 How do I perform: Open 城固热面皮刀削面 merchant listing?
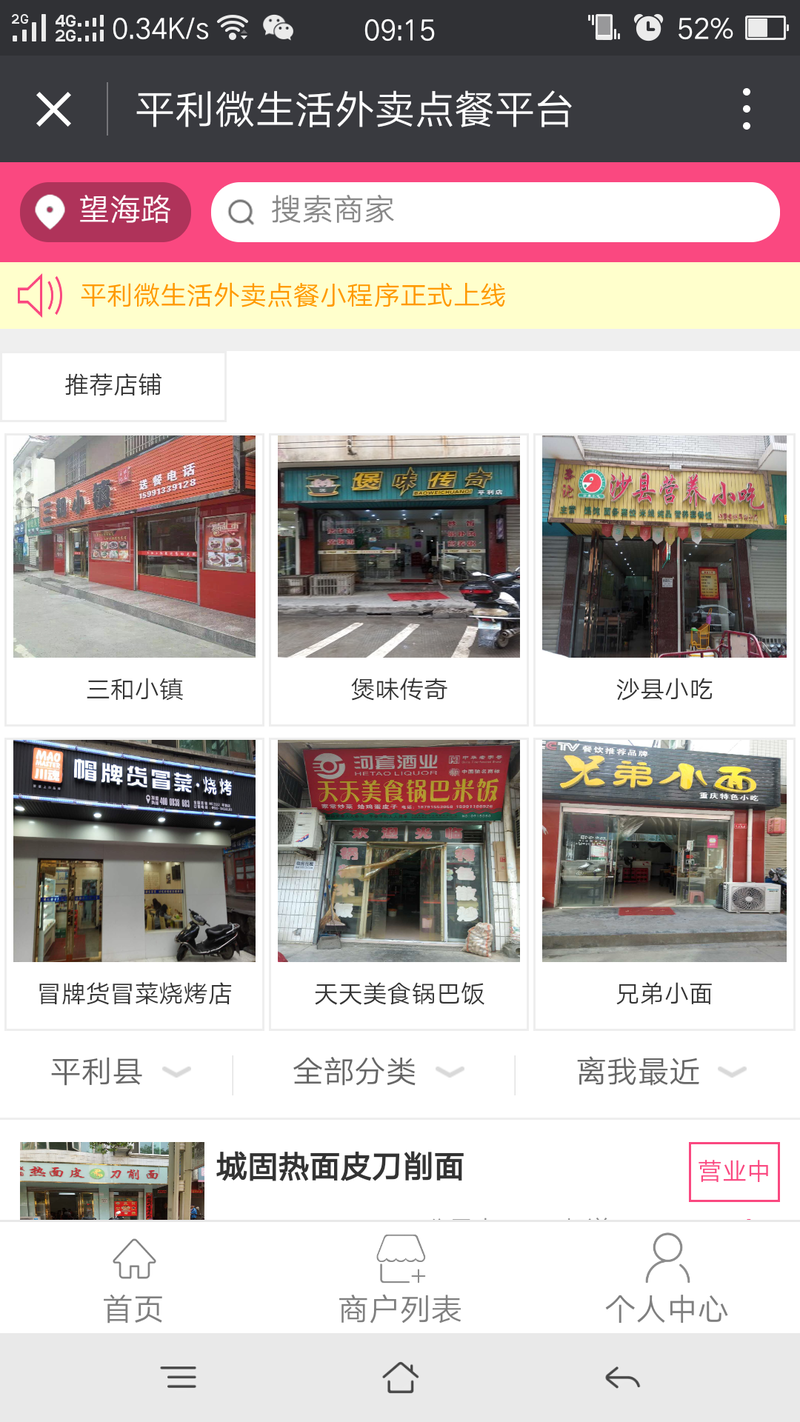[340, 1168]
